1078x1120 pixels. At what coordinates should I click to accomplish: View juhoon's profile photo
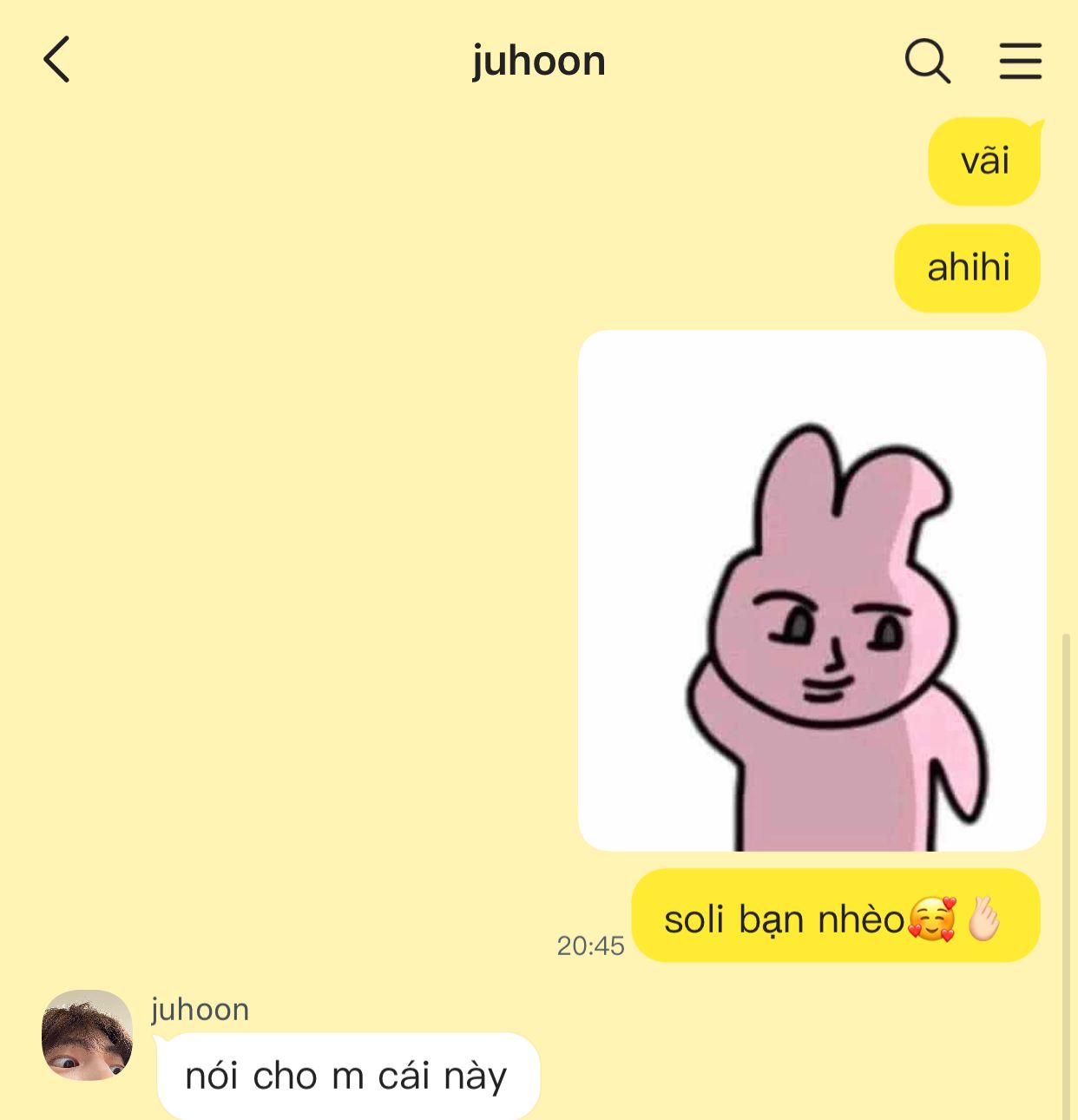pyautogui.click(x=87, y=1035)
